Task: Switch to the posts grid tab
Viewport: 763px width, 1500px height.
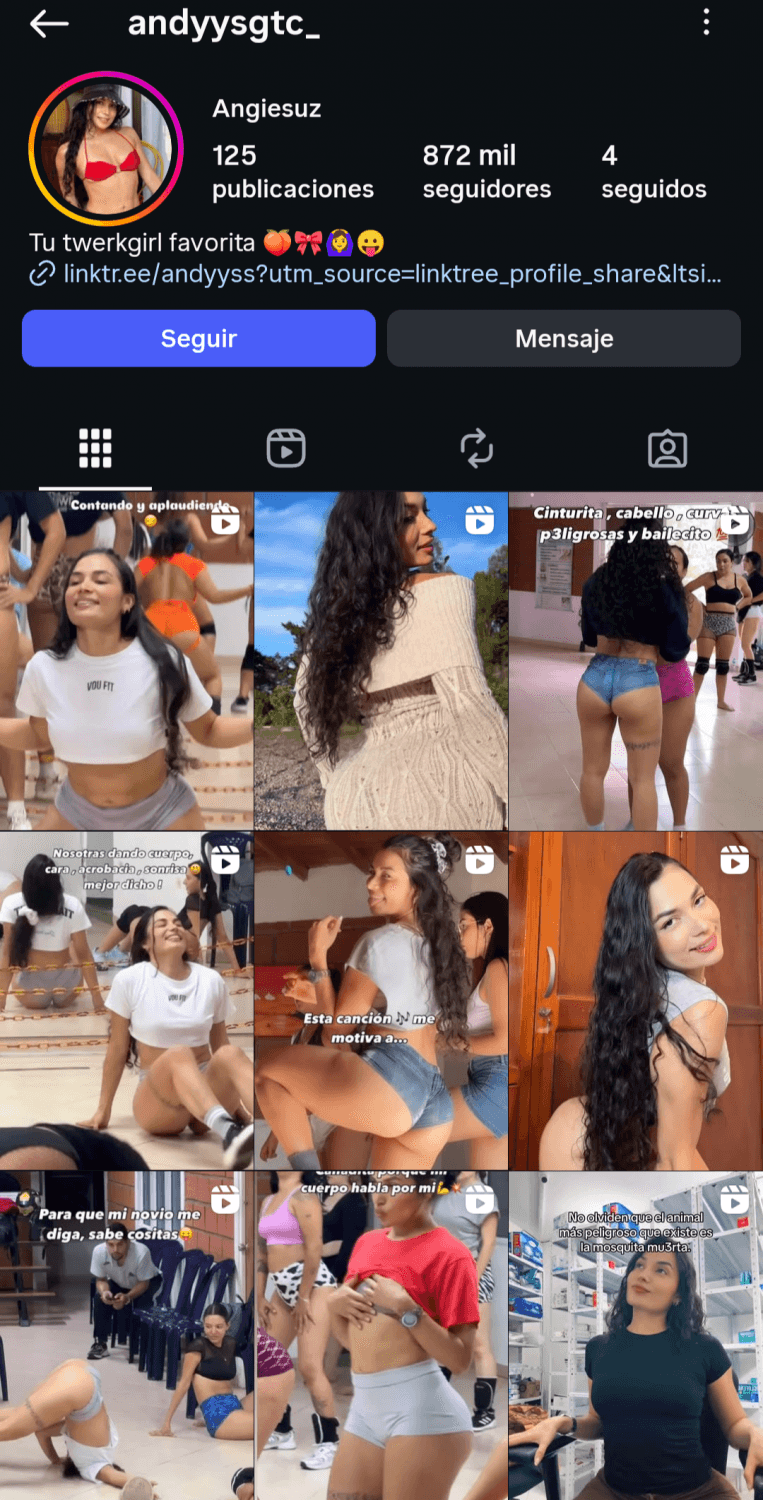Action: coord(95,449)
